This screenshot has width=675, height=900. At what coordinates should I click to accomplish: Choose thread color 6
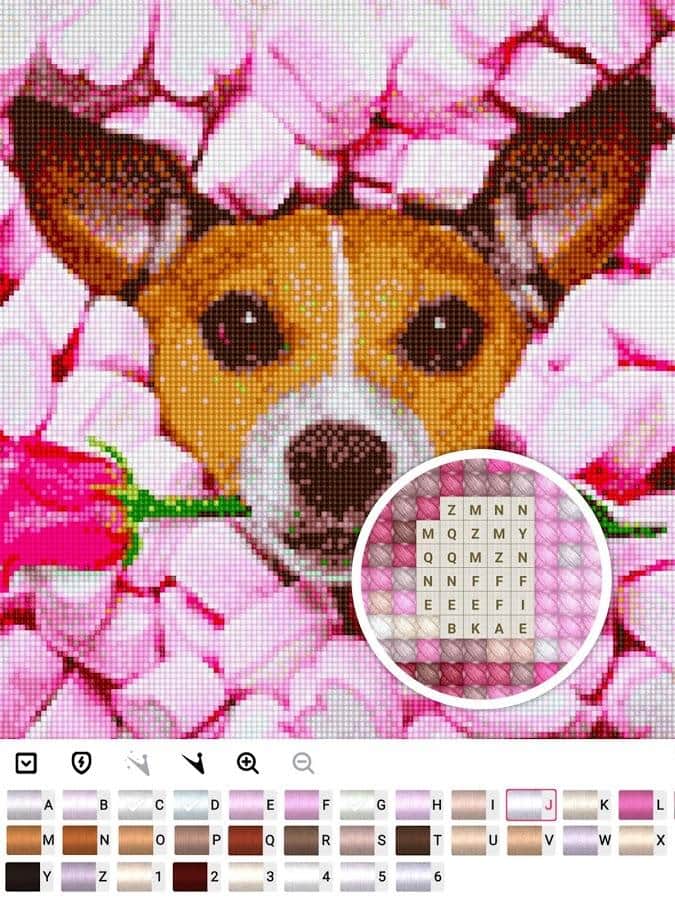(x=419, y=877)
